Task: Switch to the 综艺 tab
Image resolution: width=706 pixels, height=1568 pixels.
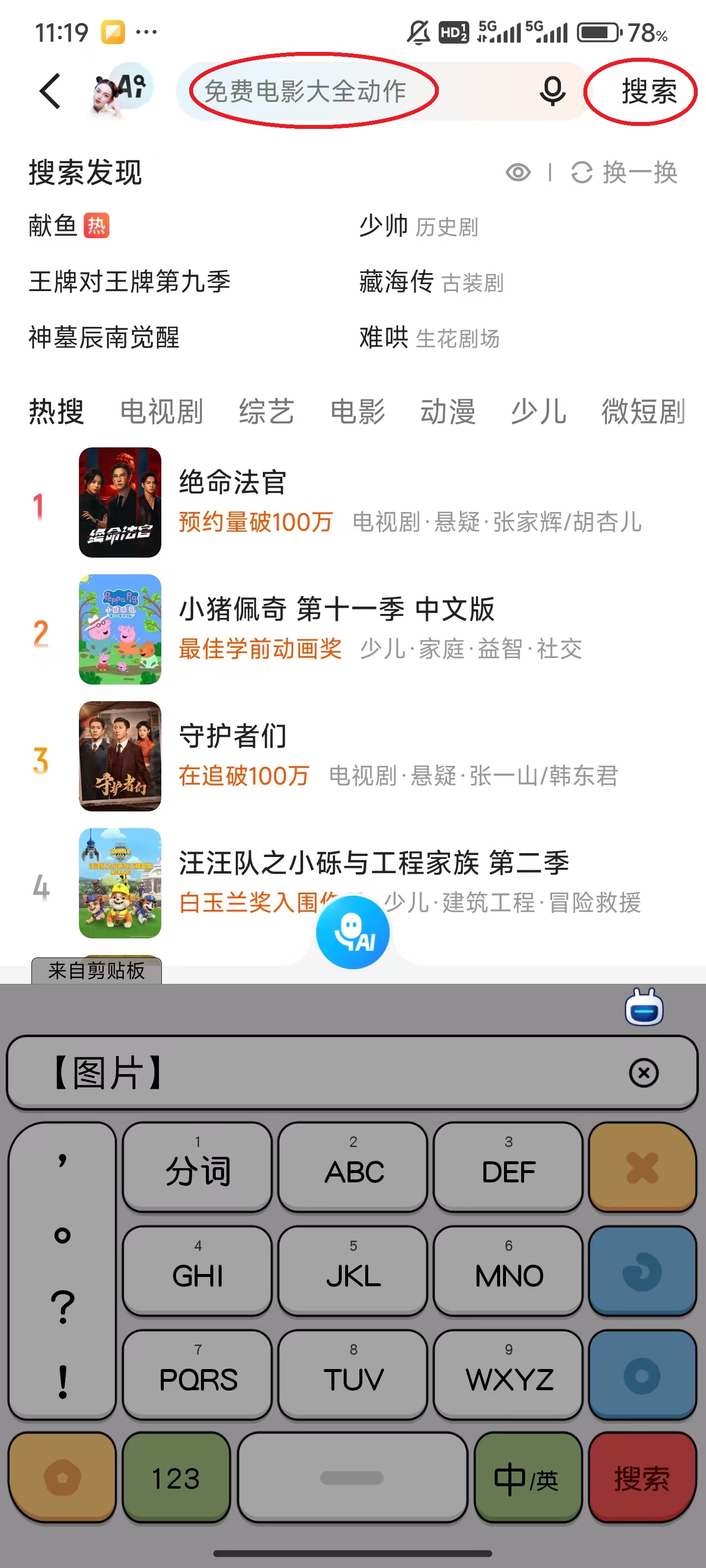Action: pyautogui.click(x=266, y=412)
